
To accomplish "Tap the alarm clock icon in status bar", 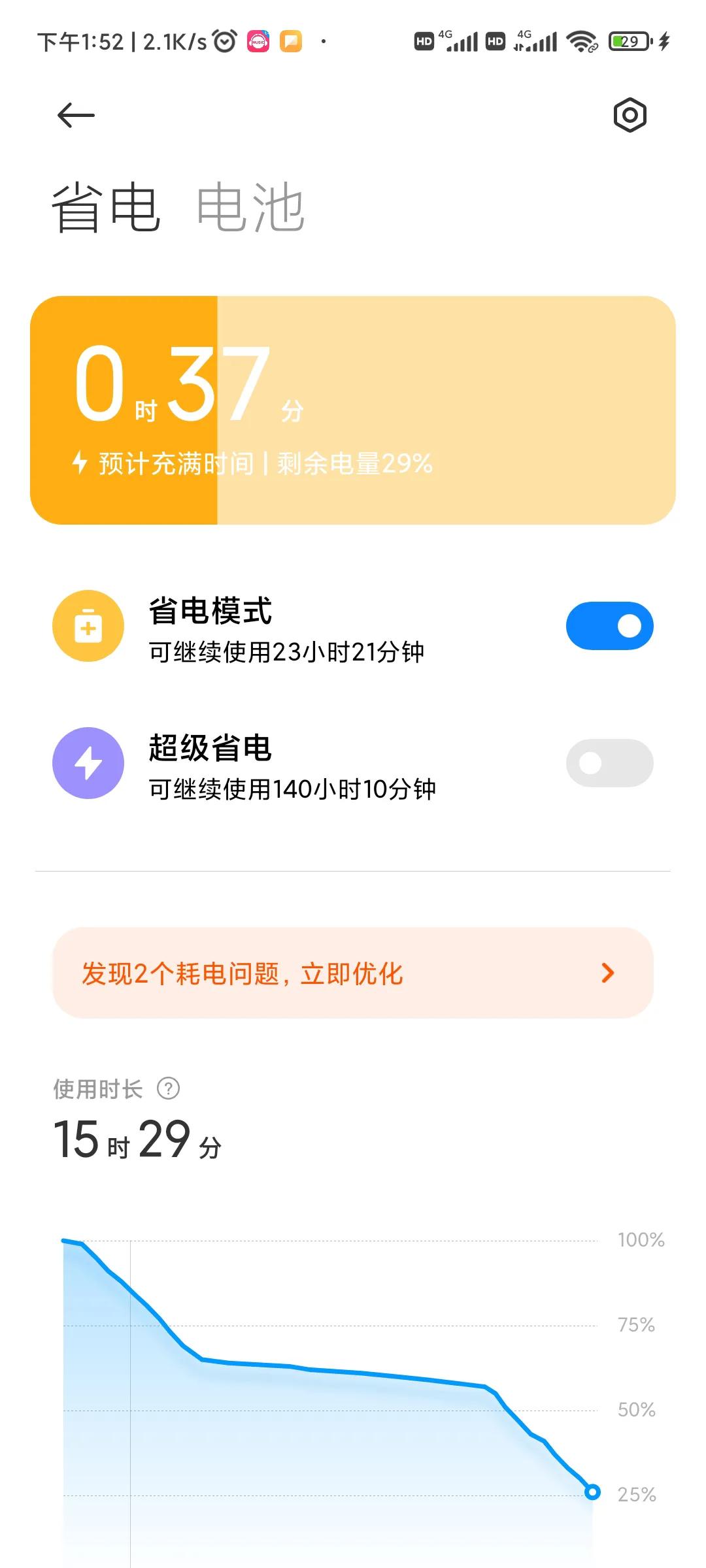I will point(222,41).
